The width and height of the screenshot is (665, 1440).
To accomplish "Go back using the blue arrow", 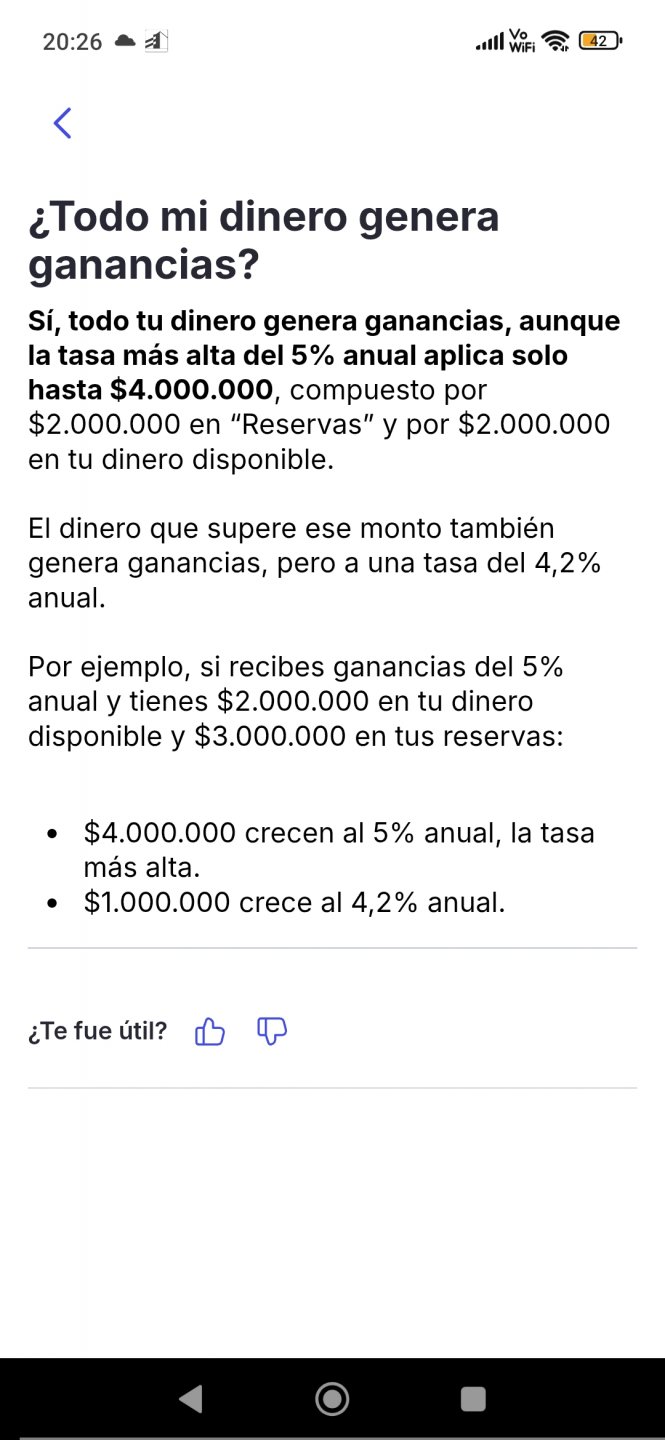I will 62,123.
